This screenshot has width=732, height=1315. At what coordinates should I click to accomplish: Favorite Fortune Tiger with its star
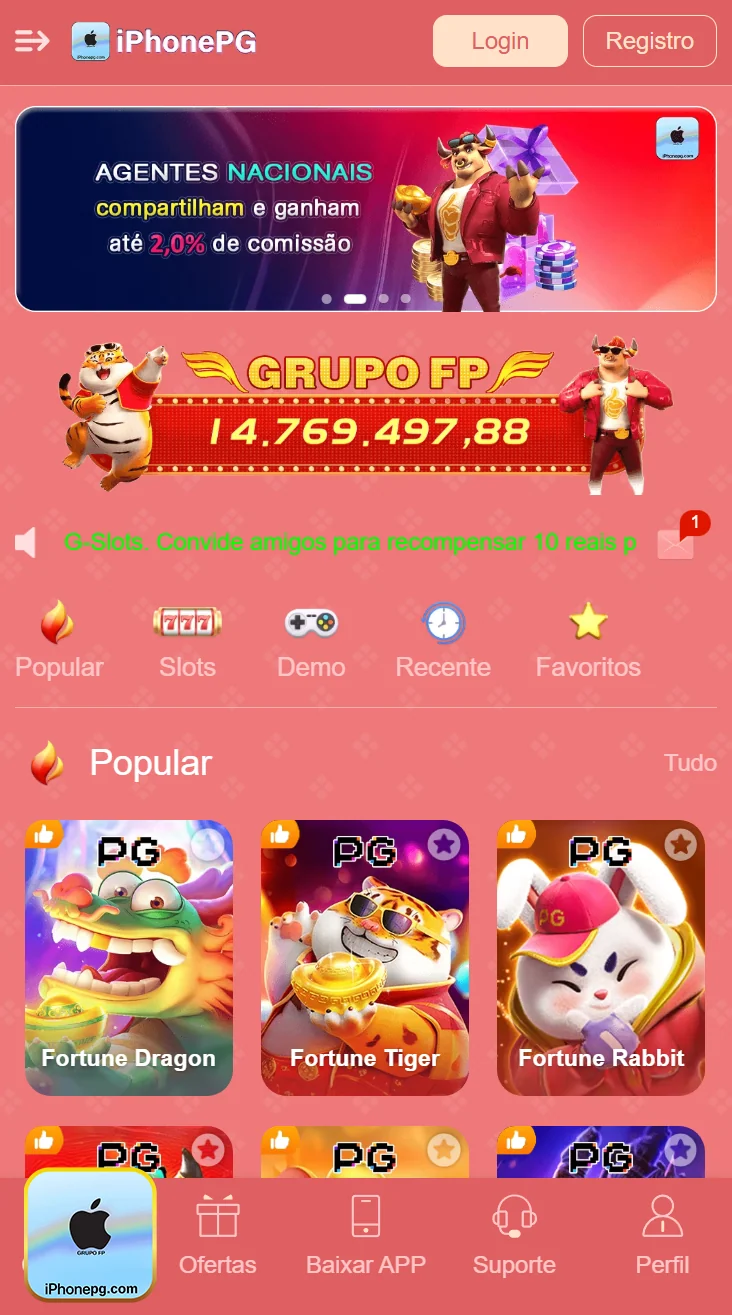(x=444, y=845)
